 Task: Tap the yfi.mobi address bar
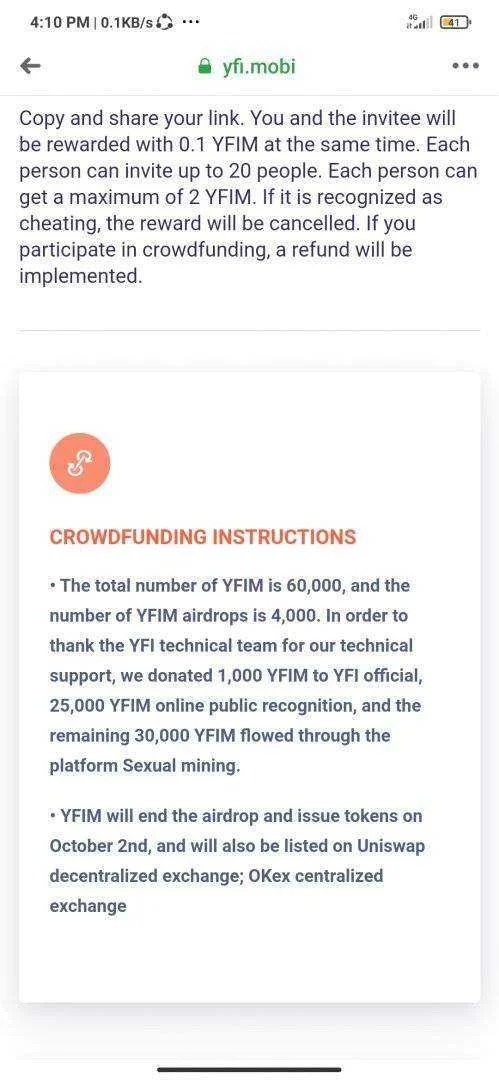(x=247, y=66)
